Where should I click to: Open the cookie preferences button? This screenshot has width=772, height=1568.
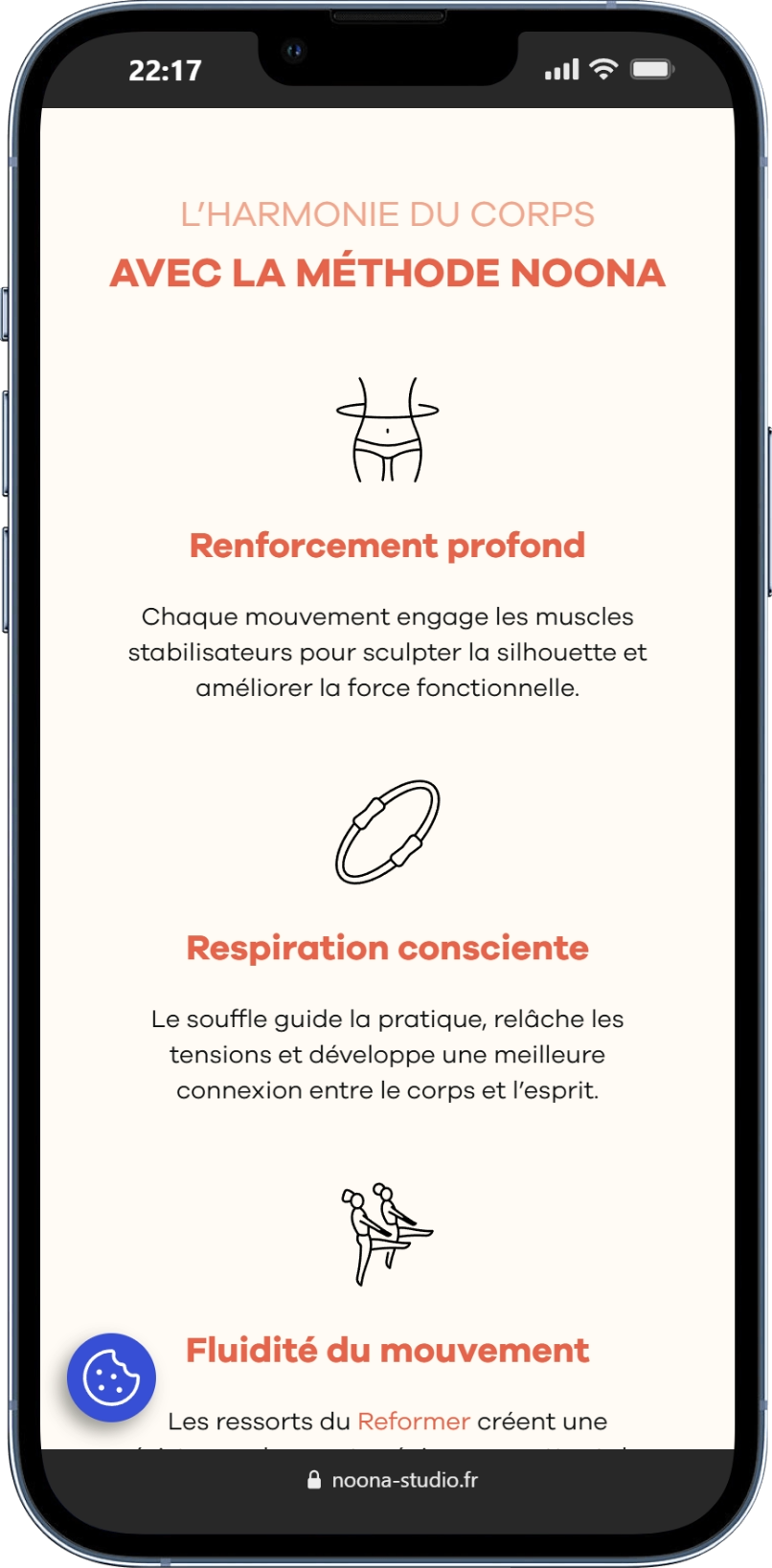111,1378
